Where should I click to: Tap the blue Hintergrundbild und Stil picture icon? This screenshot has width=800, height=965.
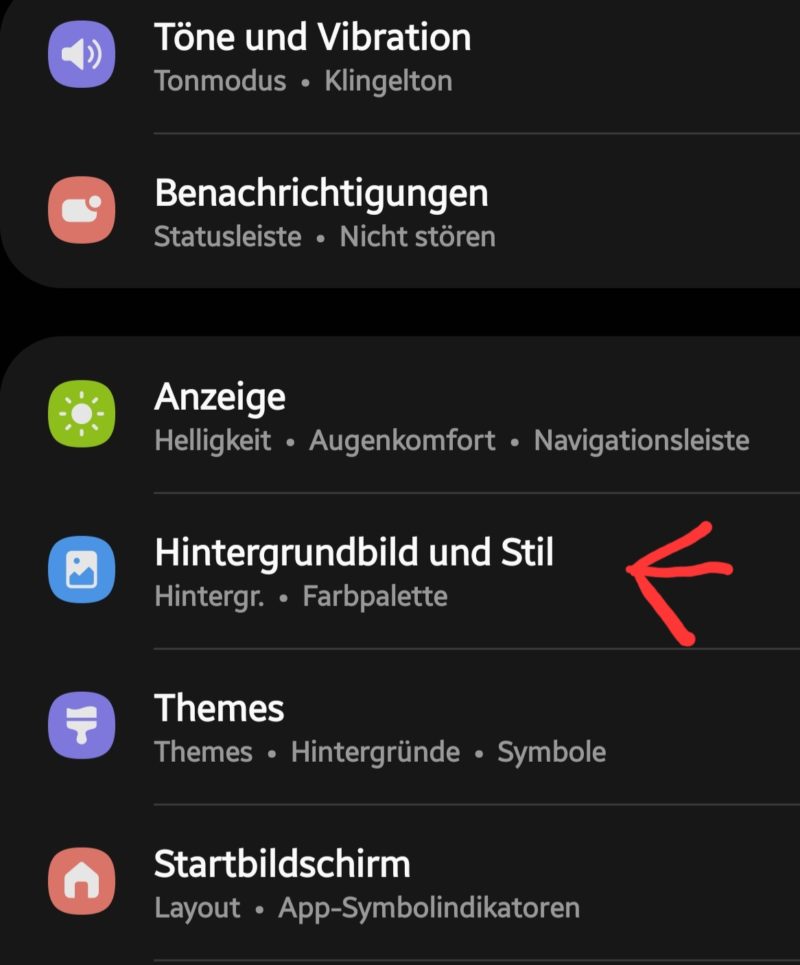coord(80,570)
